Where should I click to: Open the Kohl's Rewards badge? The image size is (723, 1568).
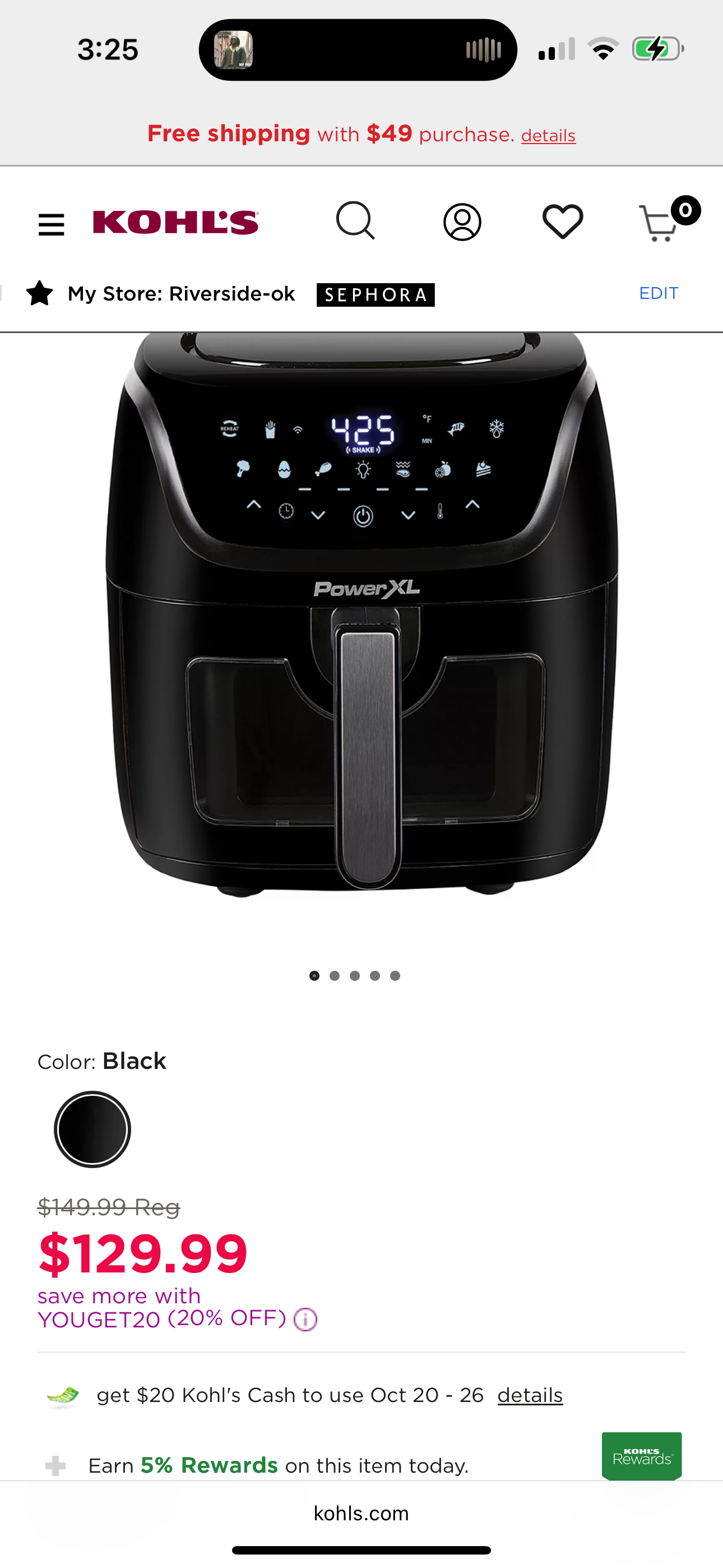(x=641, y=1455)
